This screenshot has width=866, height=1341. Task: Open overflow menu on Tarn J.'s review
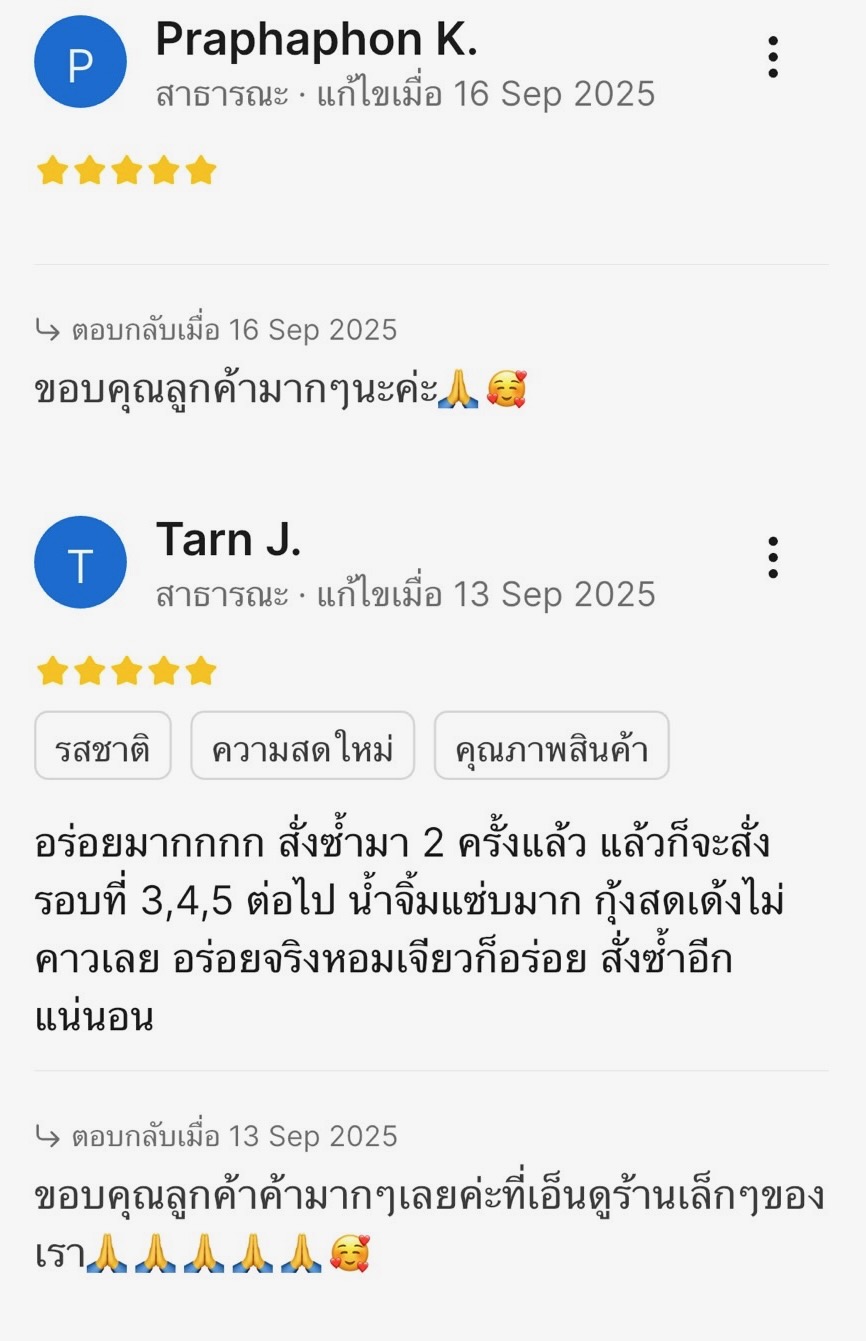[x=773, y=557]
